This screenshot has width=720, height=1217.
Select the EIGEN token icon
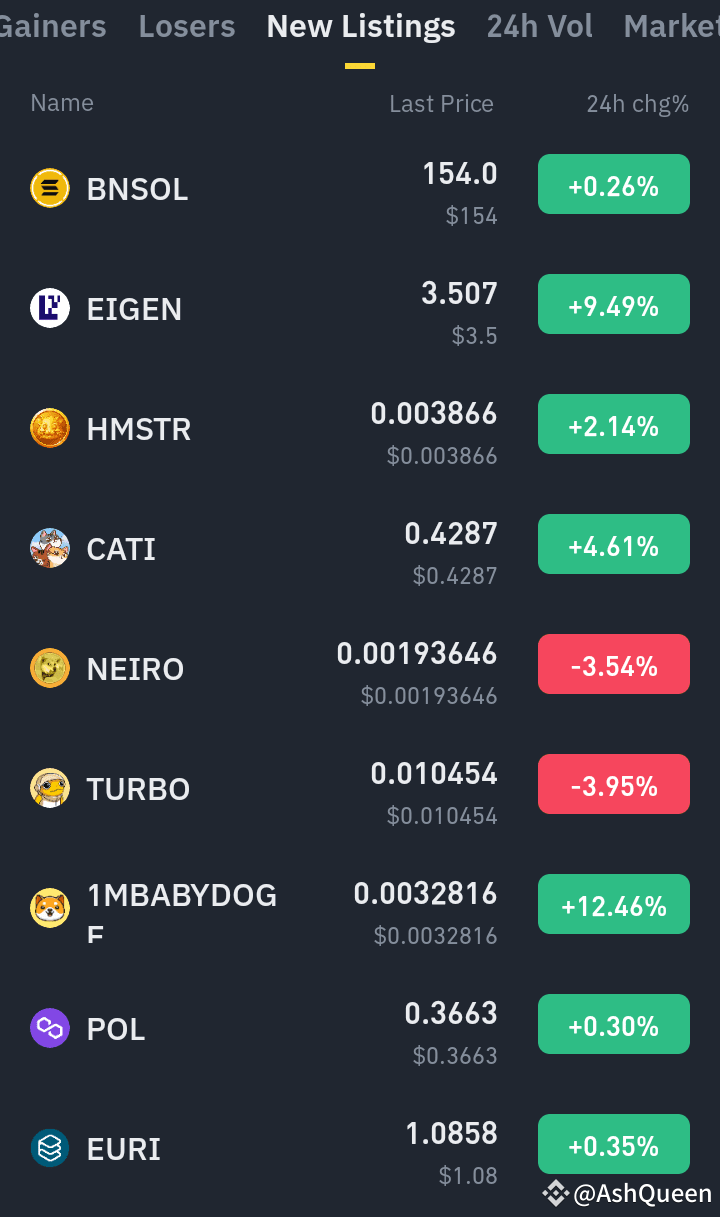(50, 307)
